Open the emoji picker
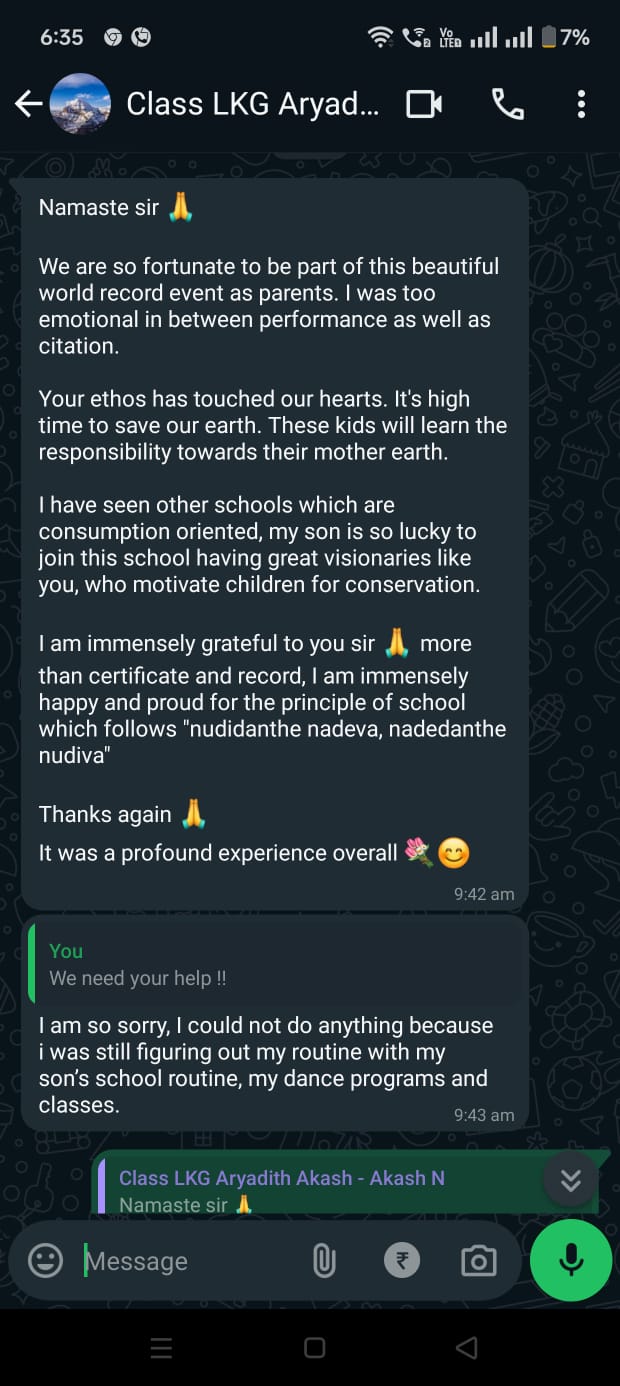Image resolution: width=620 pixels, height=1386 pixels. [x=45, y=1261]
